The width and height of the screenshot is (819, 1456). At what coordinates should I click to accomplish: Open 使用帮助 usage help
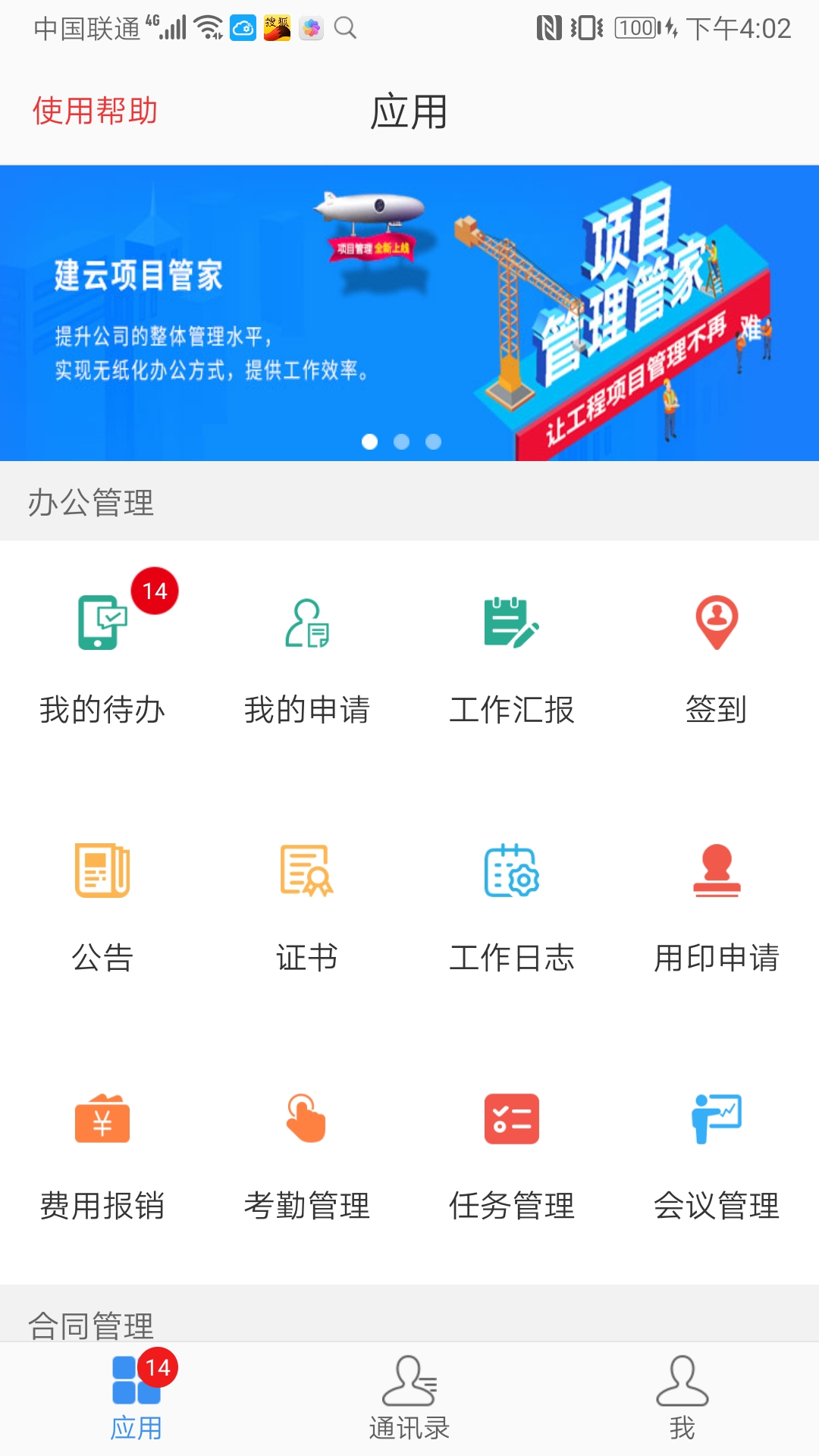95,111
